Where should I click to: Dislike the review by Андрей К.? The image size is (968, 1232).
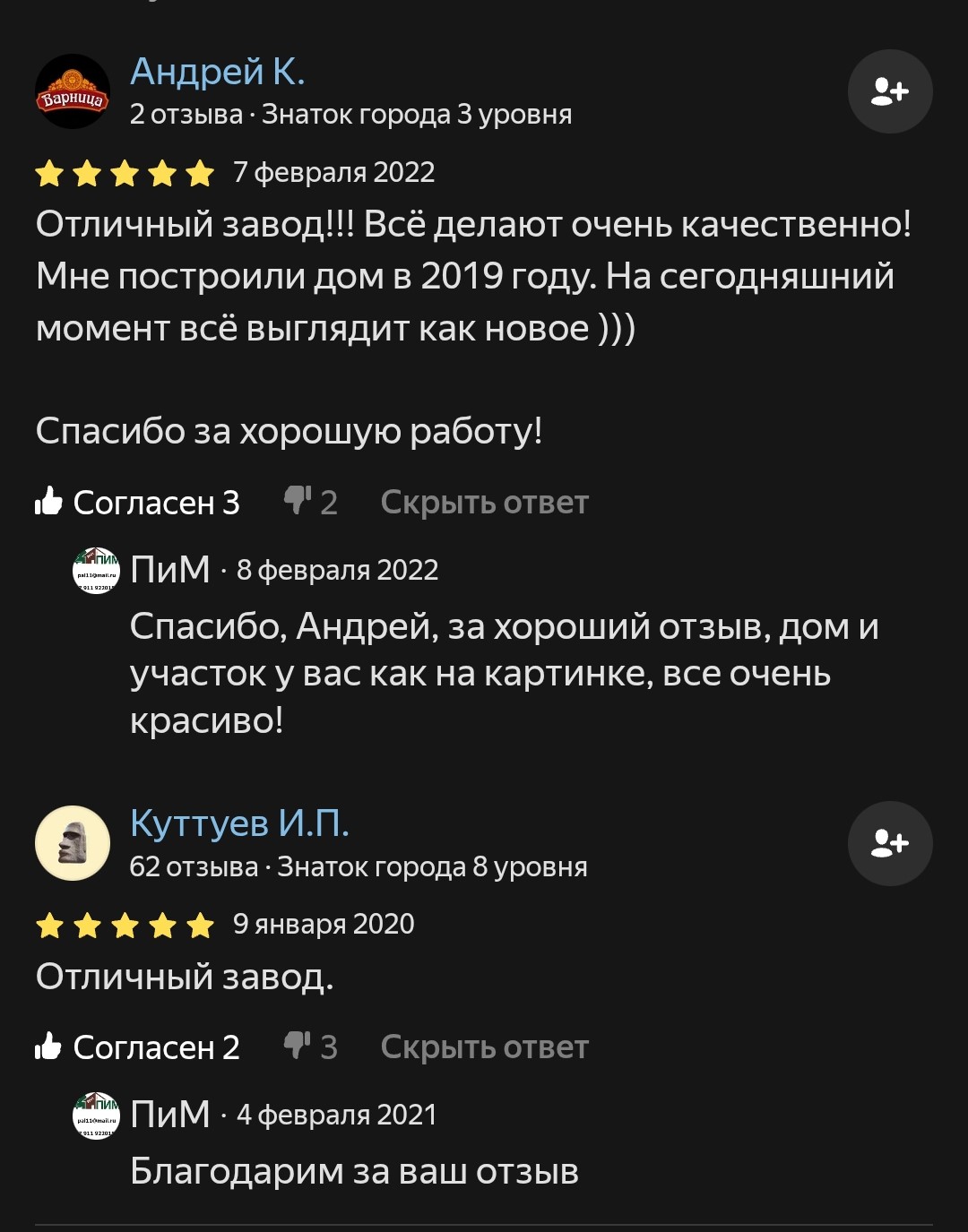click(x=309, y=502)
